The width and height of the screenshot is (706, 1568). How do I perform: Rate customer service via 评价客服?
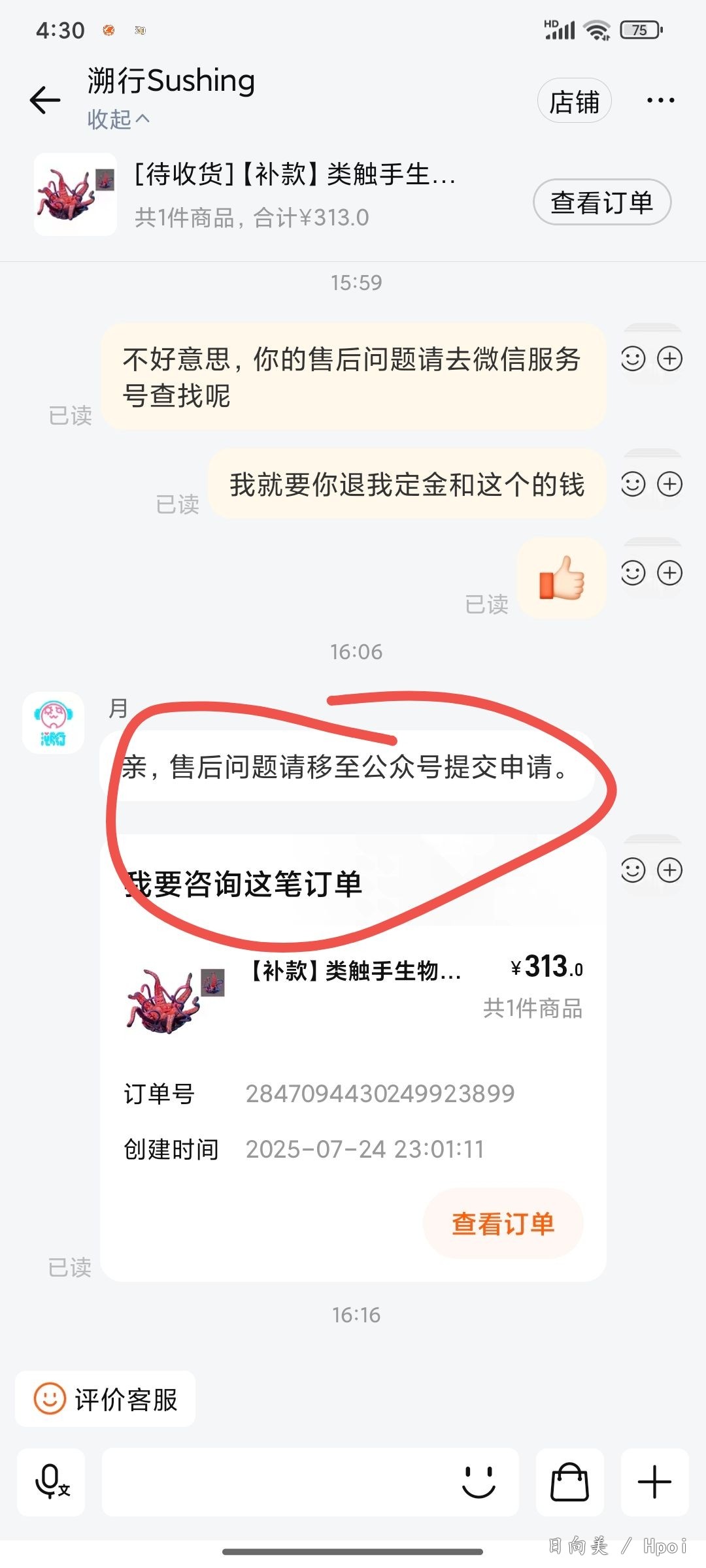tap(106, 1399)
